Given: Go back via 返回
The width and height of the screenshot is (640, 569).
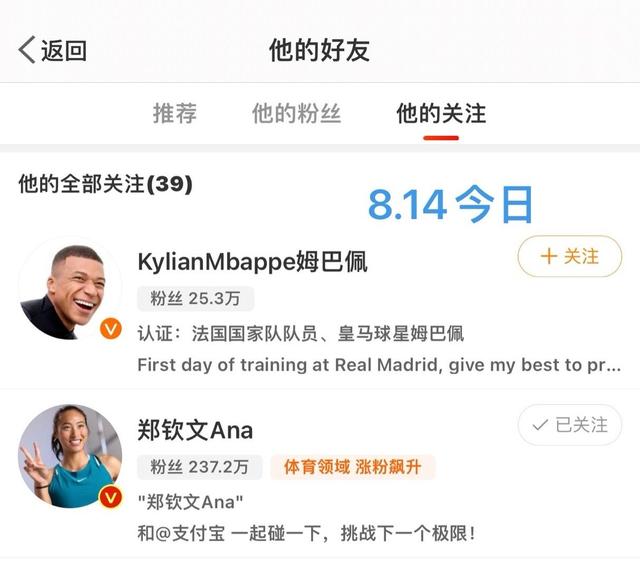Looking at the screenshot, I should pyautogui.click(x=53, y=50).
